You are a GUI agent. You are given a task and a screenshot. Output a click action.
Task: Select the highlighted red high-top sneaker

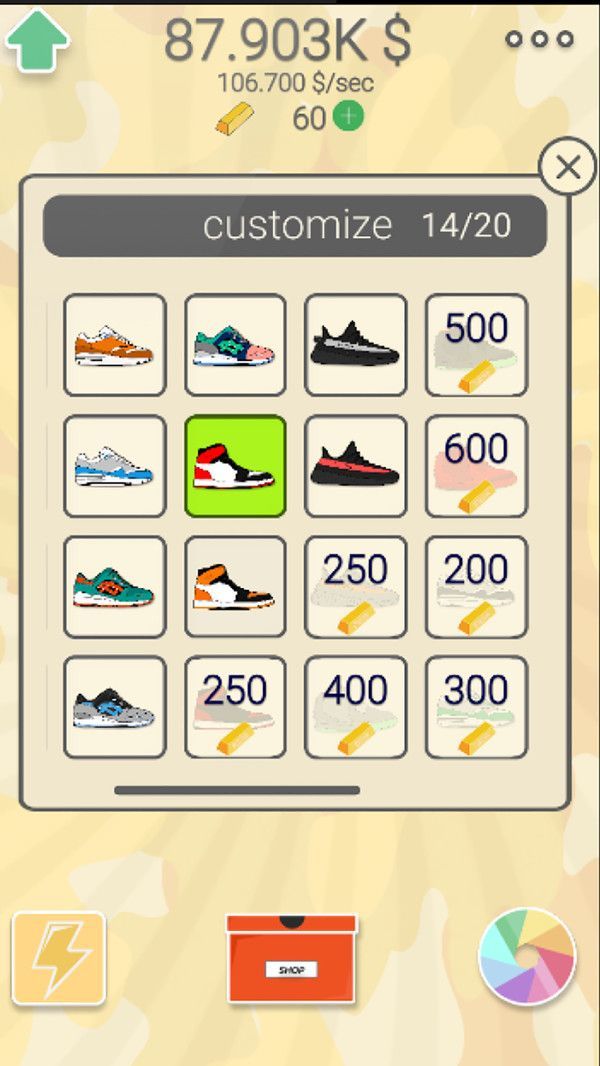[x=235, y=466]
